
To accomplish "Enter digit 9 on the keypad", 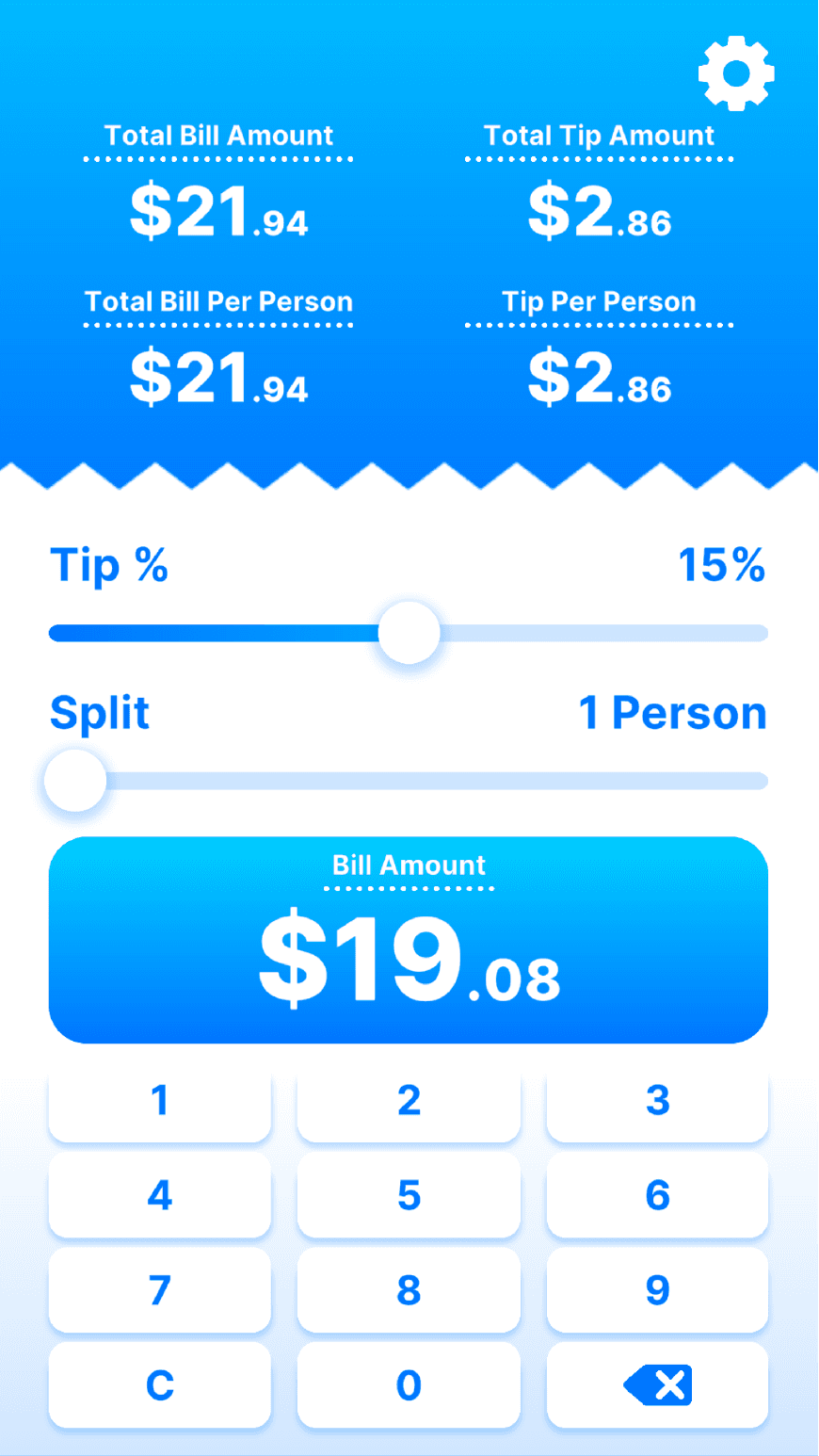I will (657, 1290).
